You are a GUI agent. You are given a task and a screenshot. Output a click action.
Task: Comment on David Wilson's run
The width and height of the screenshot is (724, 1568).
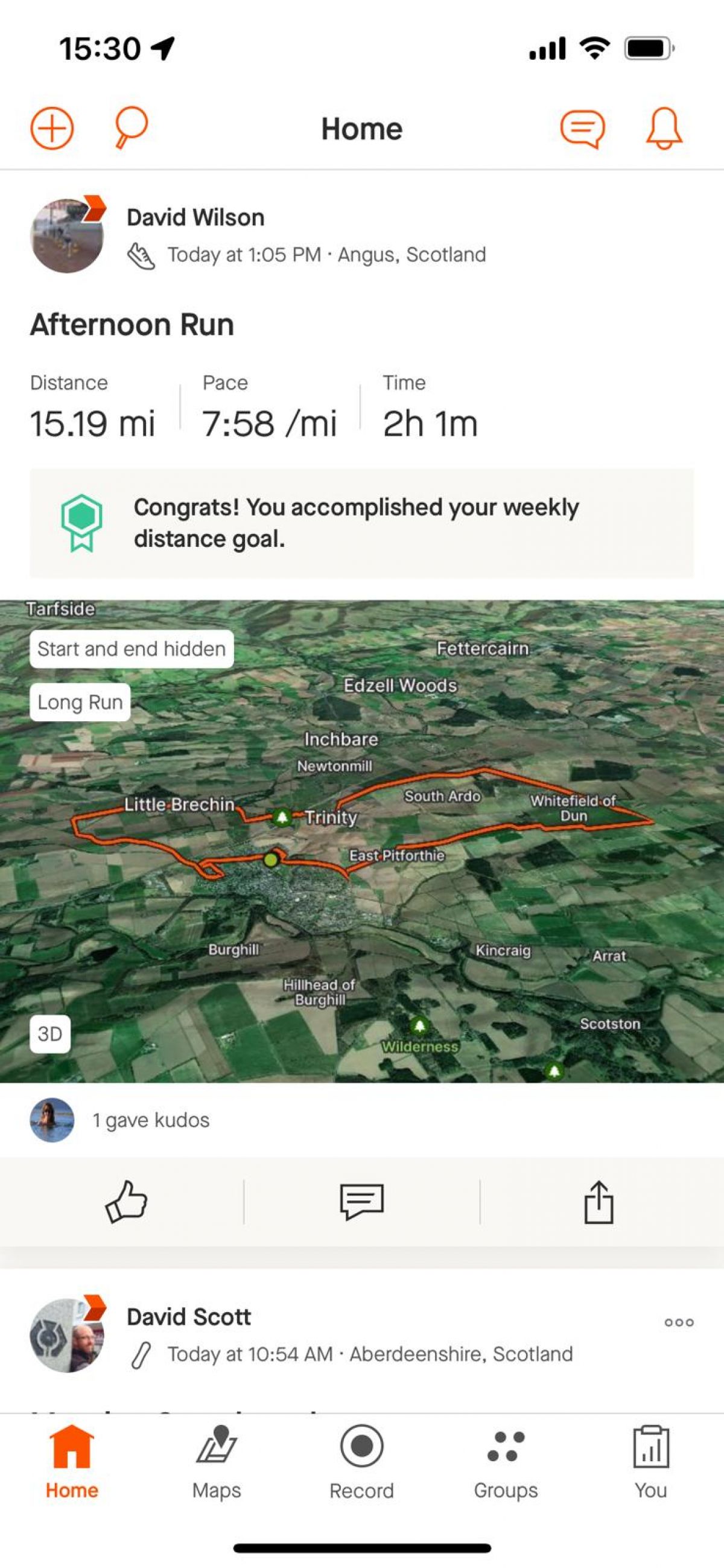[361, 1202]
